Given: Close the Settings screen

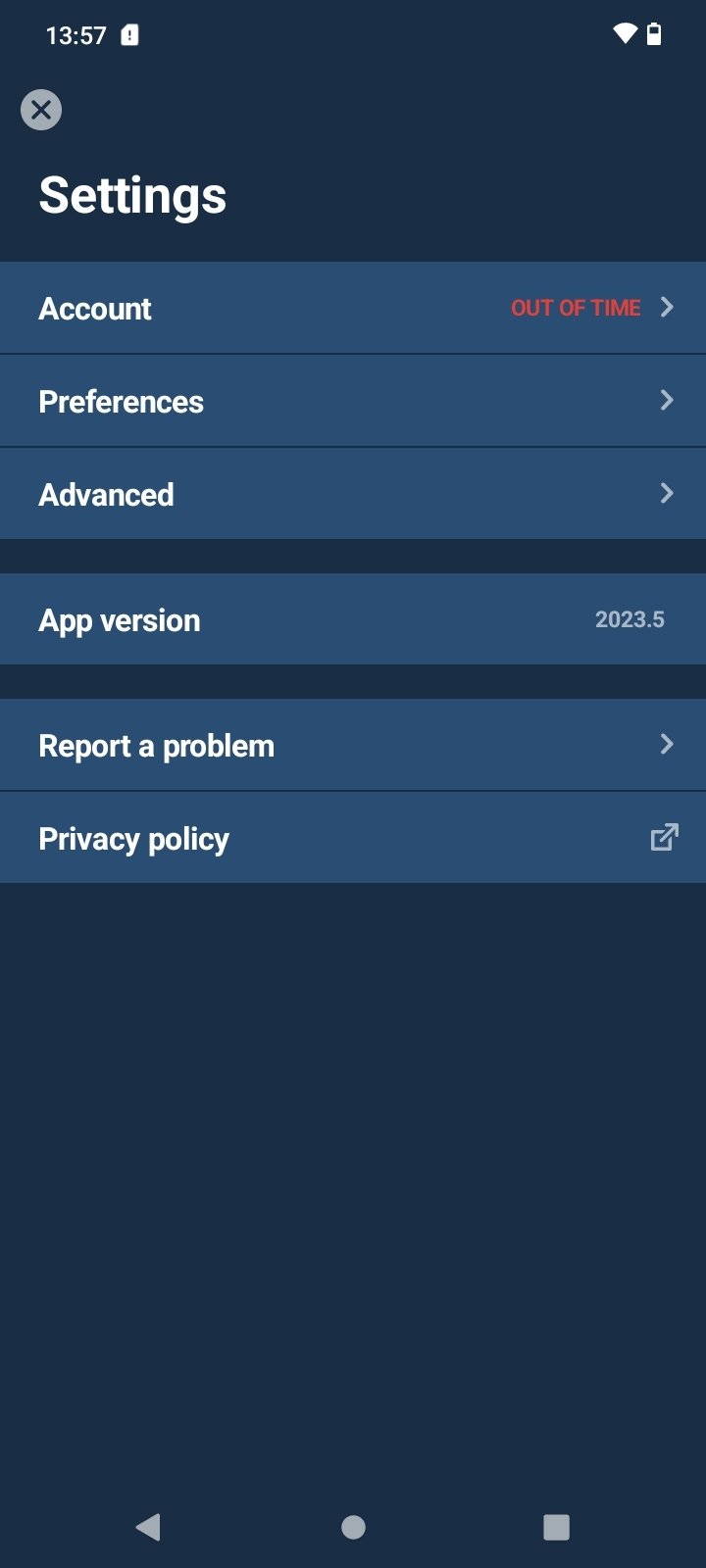Looking at the screenshot, I should click(x=41, y=110).
